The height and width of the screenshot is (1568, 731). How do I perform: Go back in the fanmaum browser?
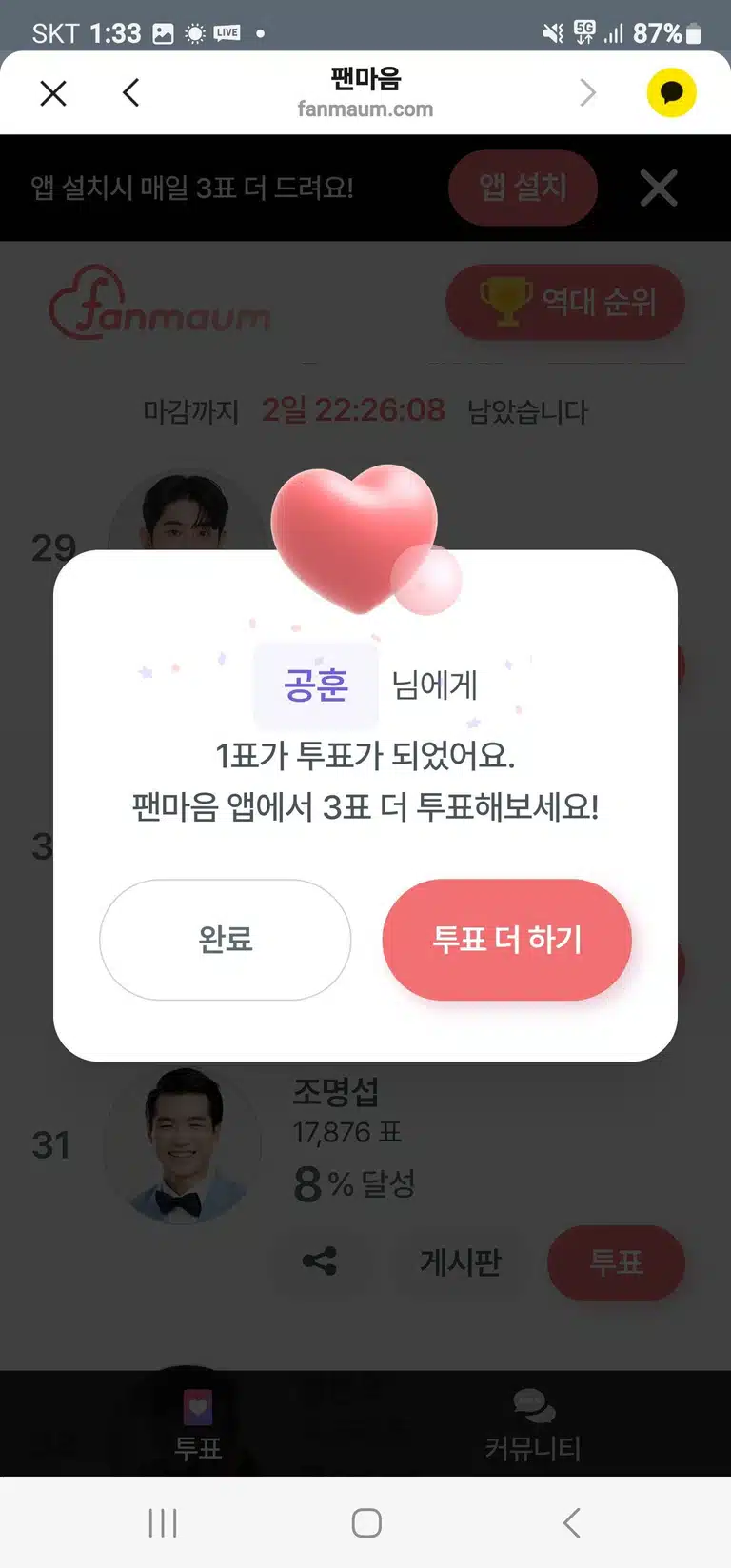[x=131, y=93]
